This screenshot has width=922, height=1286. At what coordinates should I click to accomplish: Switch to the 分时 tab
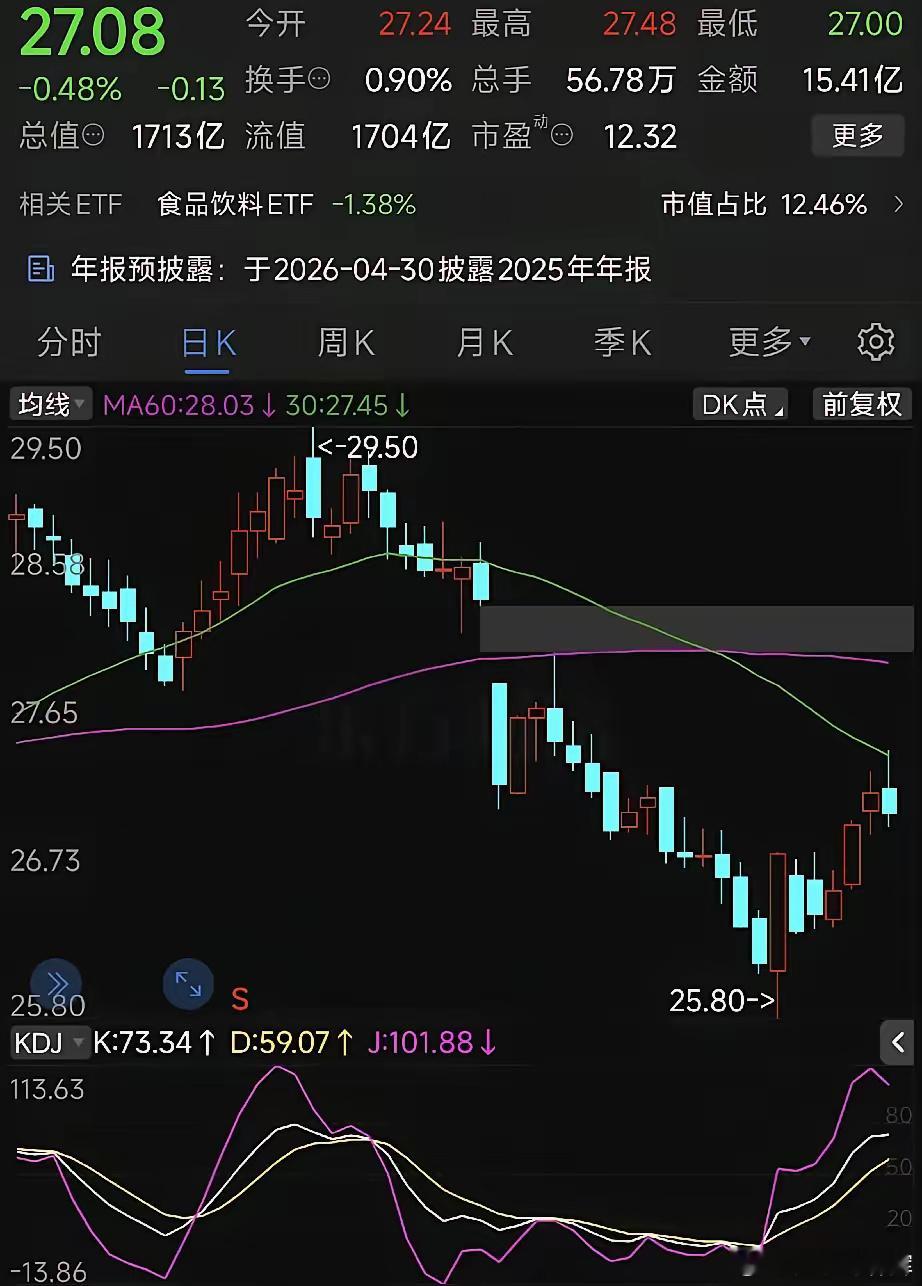(68, 342)
